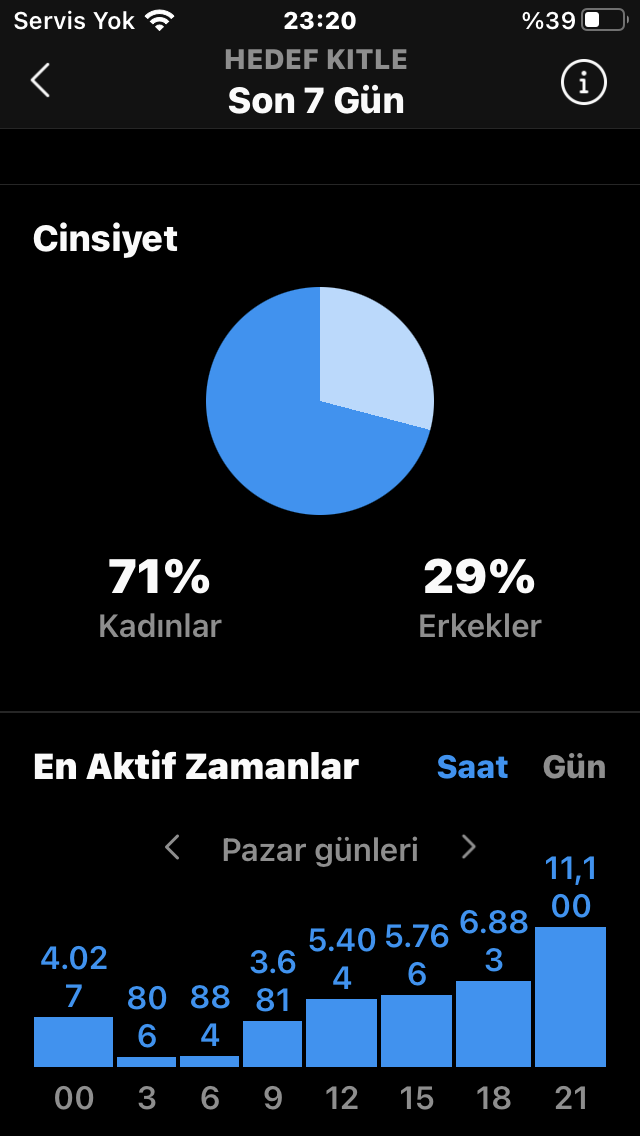Viewport: 640px width, 1136px height.
Task: Open the info icon in header
Action: click(x=583, y=83)
